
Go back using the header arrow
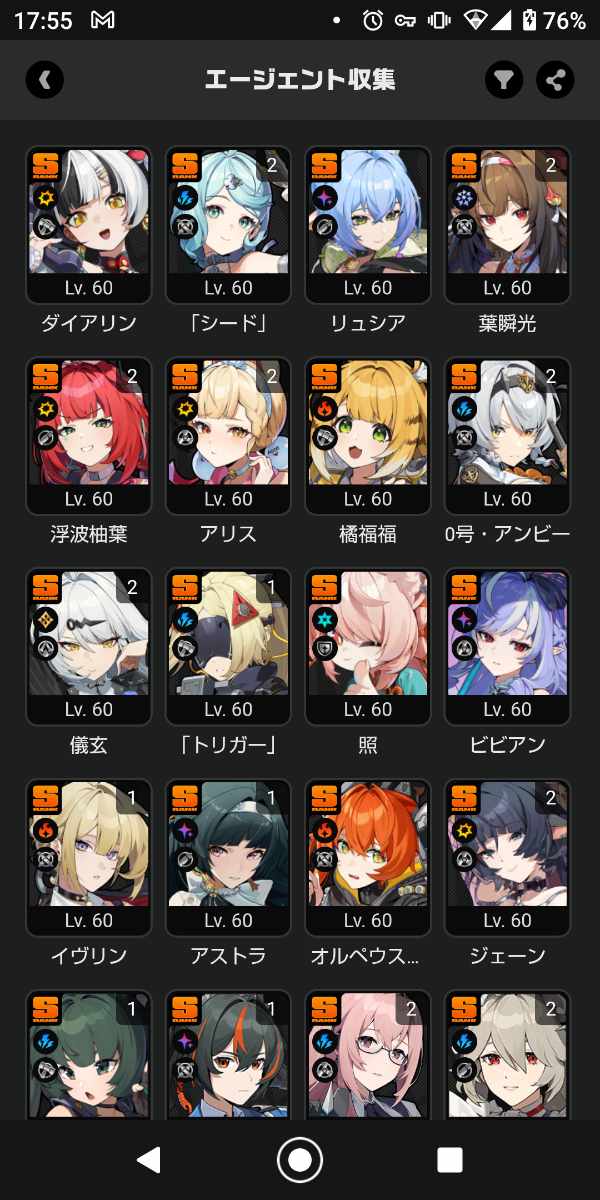[45, 80]
